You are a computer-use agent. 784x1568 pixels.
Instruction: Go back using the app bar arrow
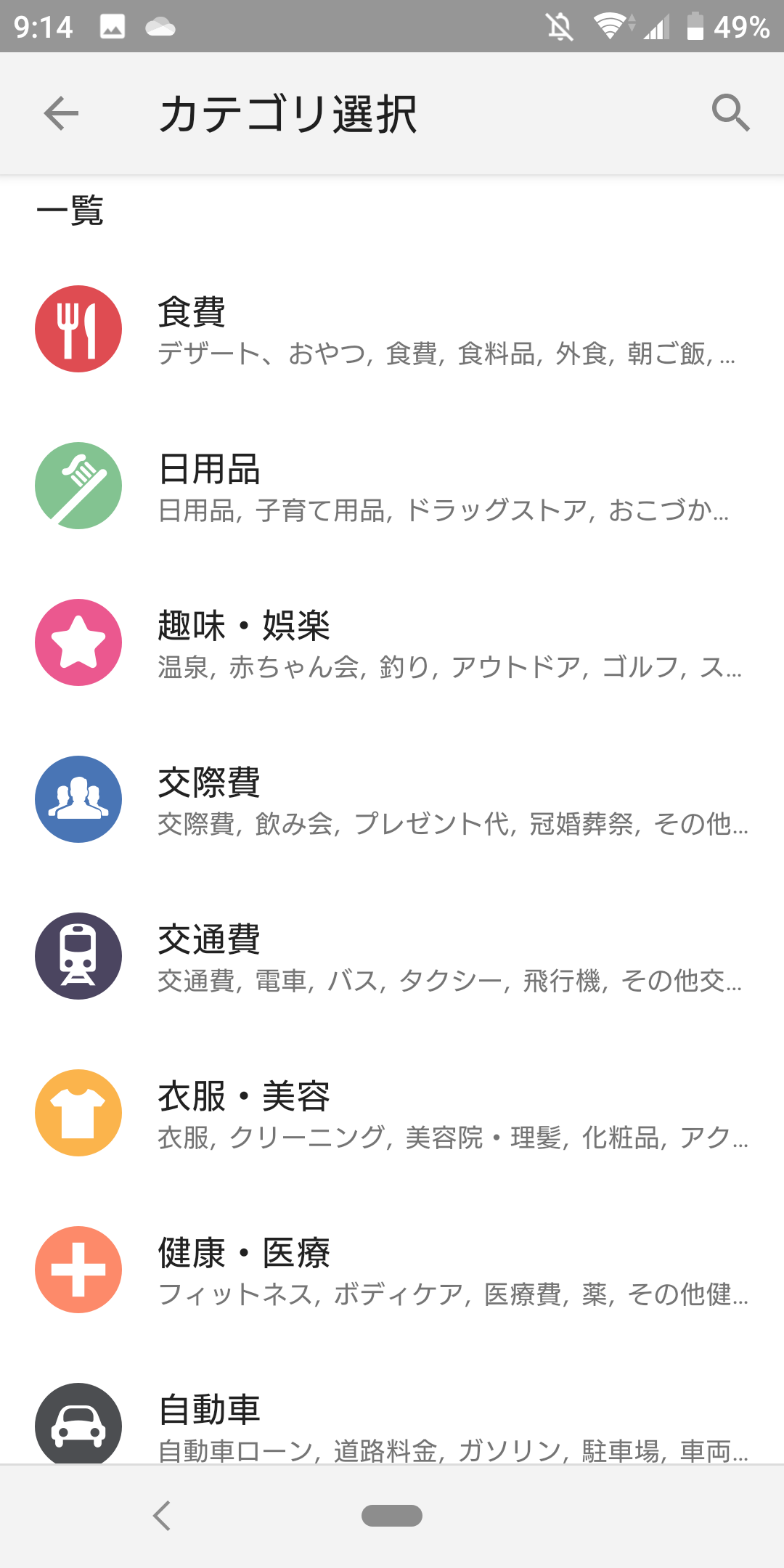[x=61, y=113]
